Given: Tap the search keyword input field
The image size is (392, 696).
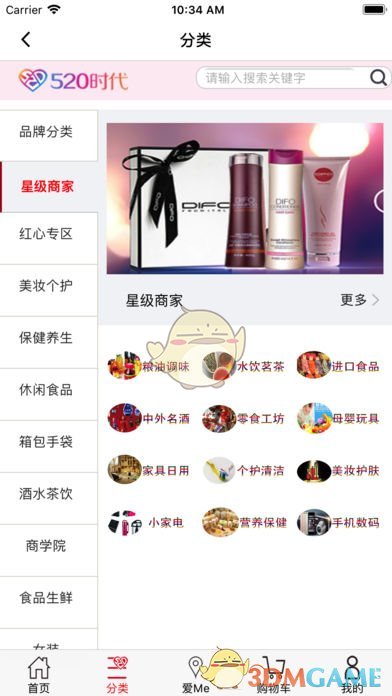Looking at the screenshot, I should pyautogui.click(x=282, y=78).
